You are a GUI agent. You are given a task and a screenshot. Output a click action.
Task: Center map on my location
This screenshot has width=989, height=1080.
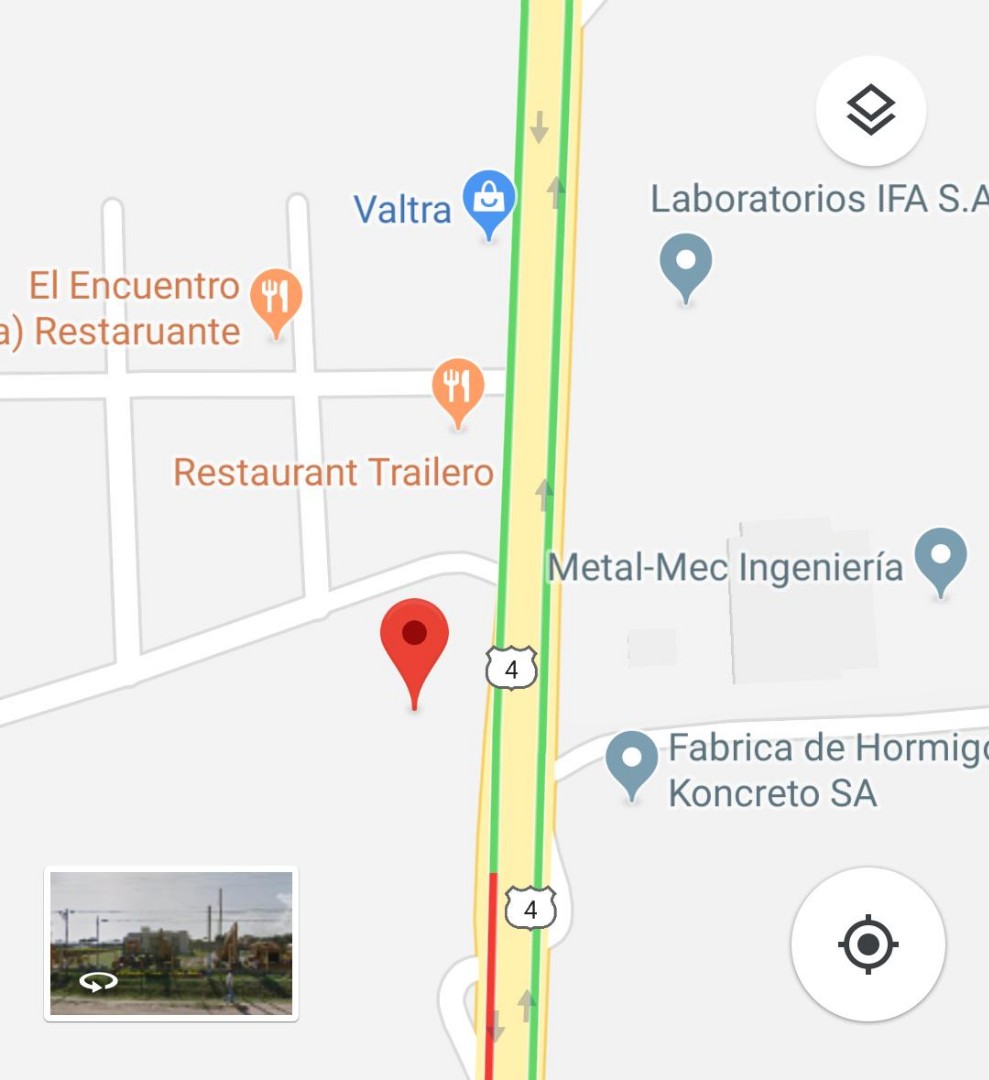click(x=867, y=943)
